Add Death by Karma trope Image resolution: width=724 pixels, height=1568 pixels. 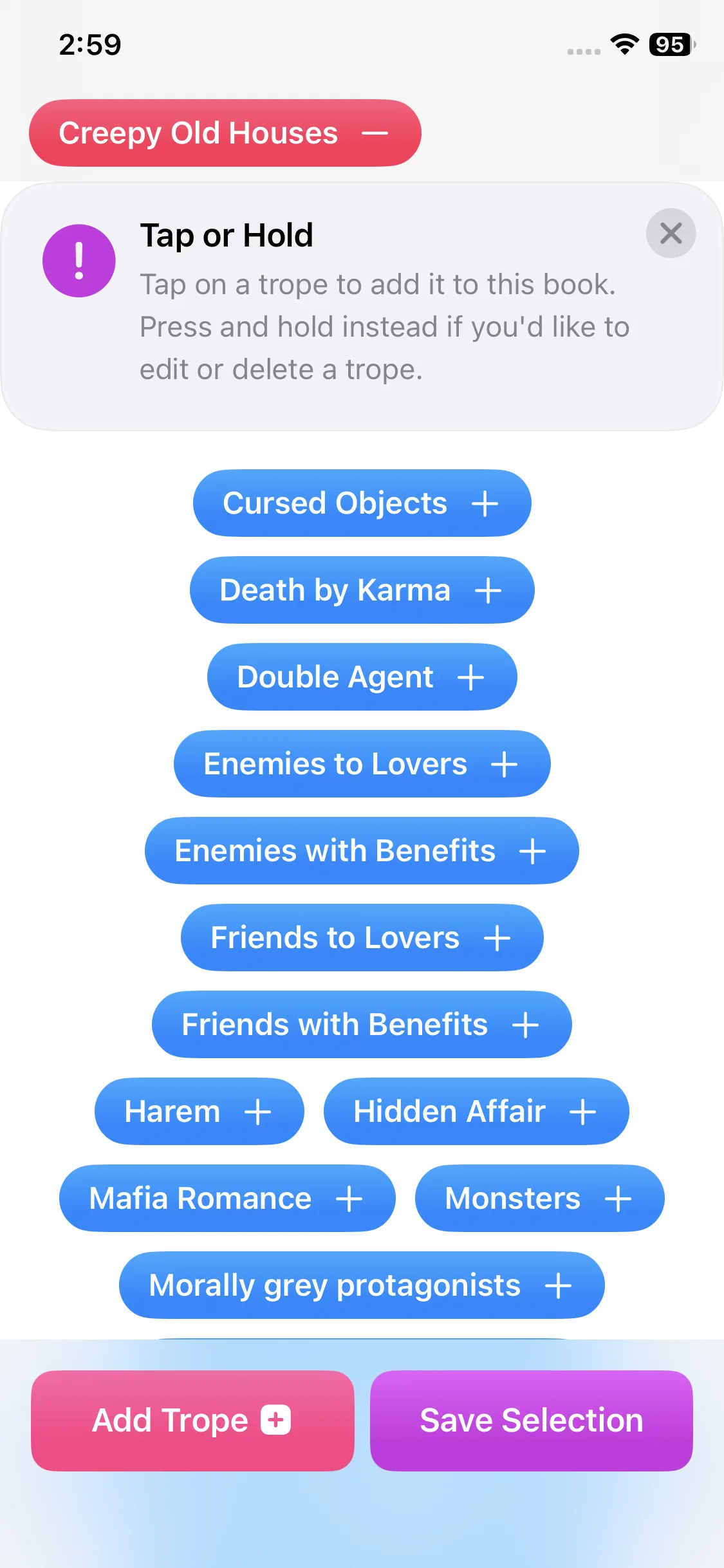(x=362, y=590)
